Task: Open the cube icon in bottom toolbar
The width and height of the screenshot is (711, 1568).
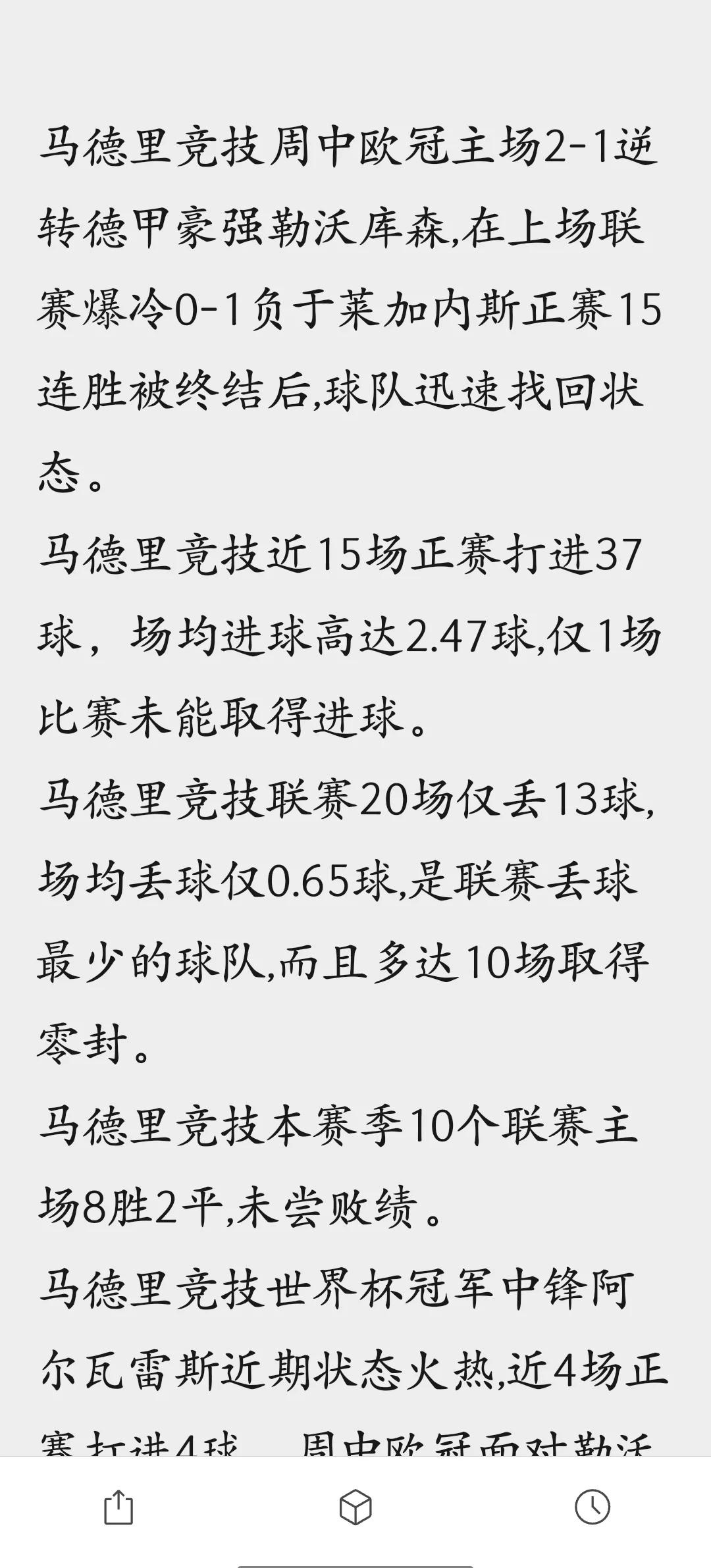Action: coord(355,1507)
